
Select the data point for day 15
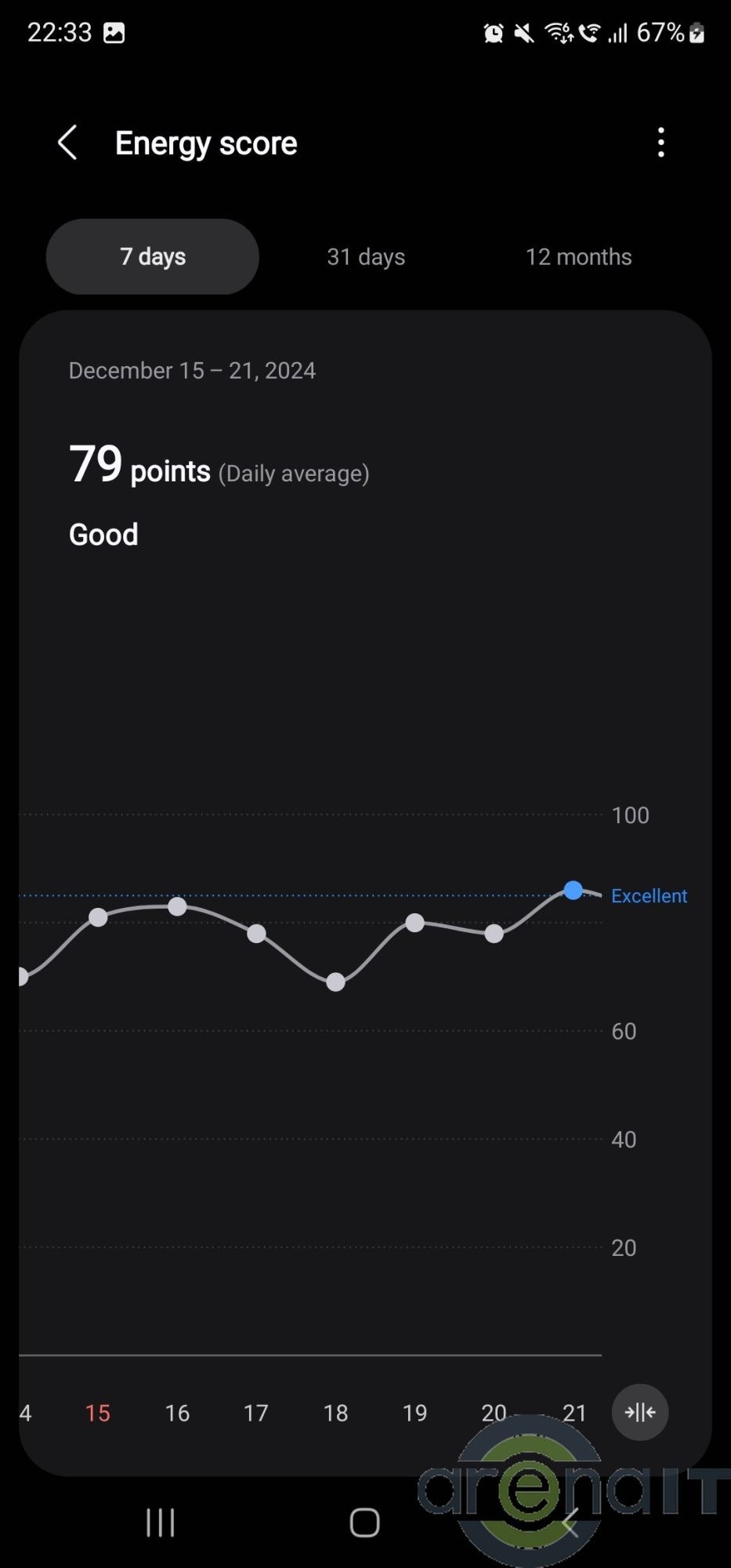click(x=98, y=917)
